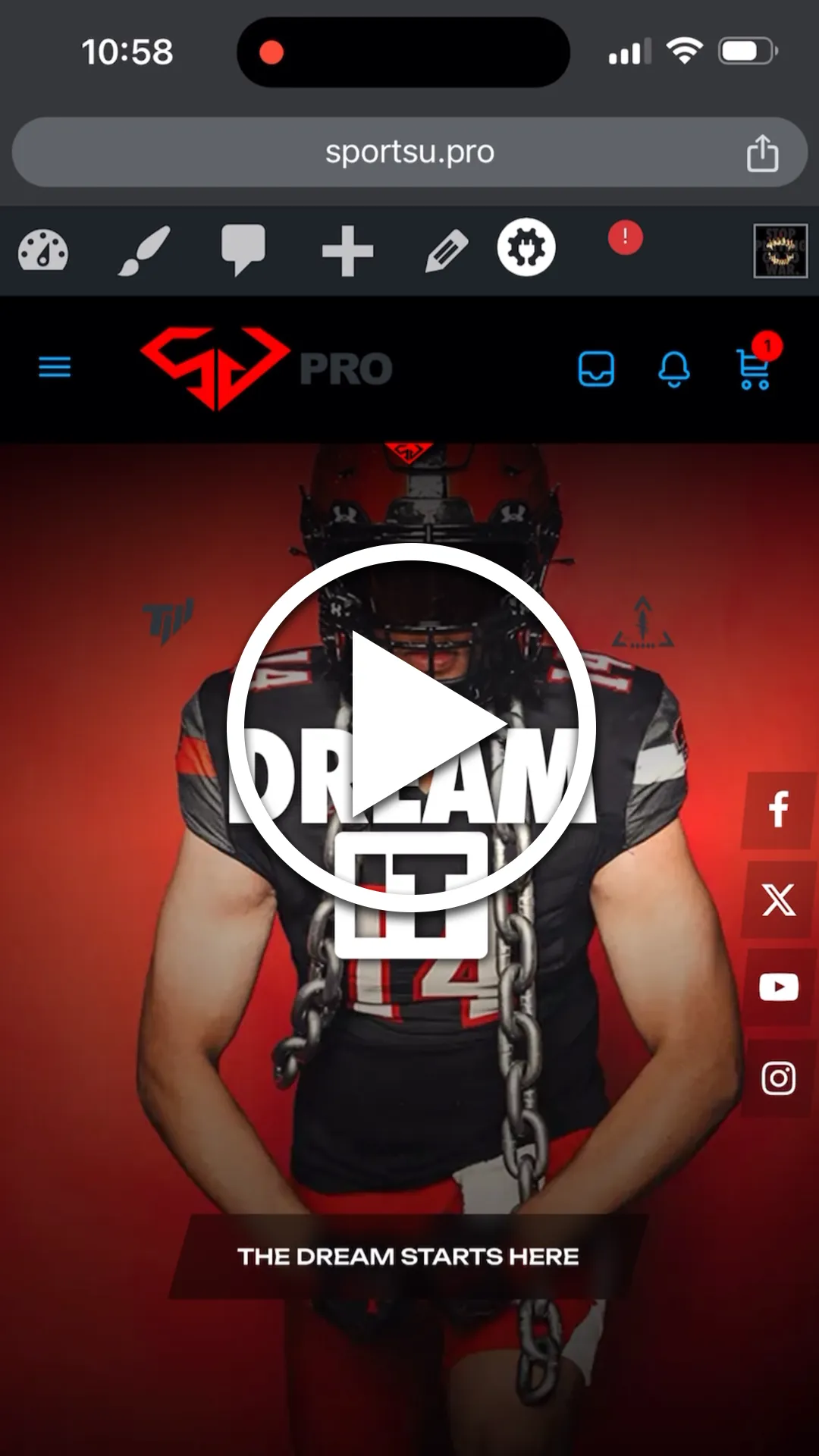Viewport: 819px width, 1456px height.
Task: Open the Instagram link
Action: click(779, 1078)
